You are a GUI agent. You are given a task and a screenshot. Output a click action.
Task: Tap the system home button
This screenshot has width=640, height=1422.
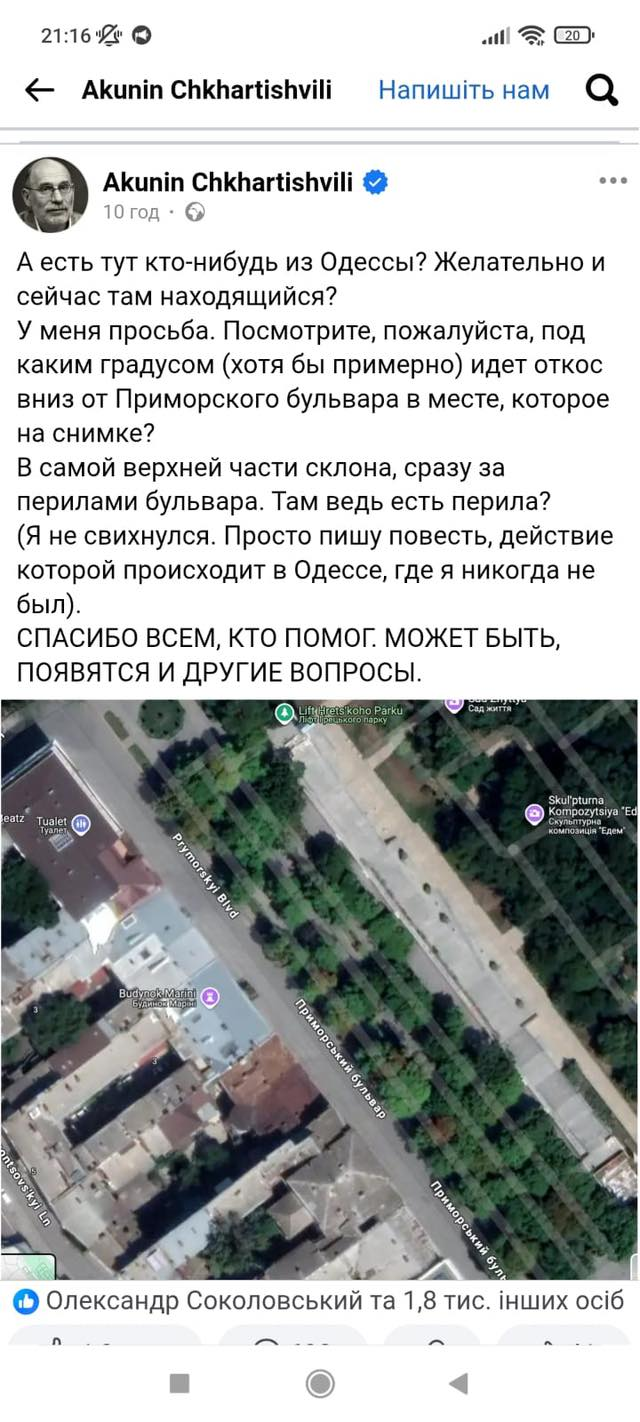pos(320,1383)
